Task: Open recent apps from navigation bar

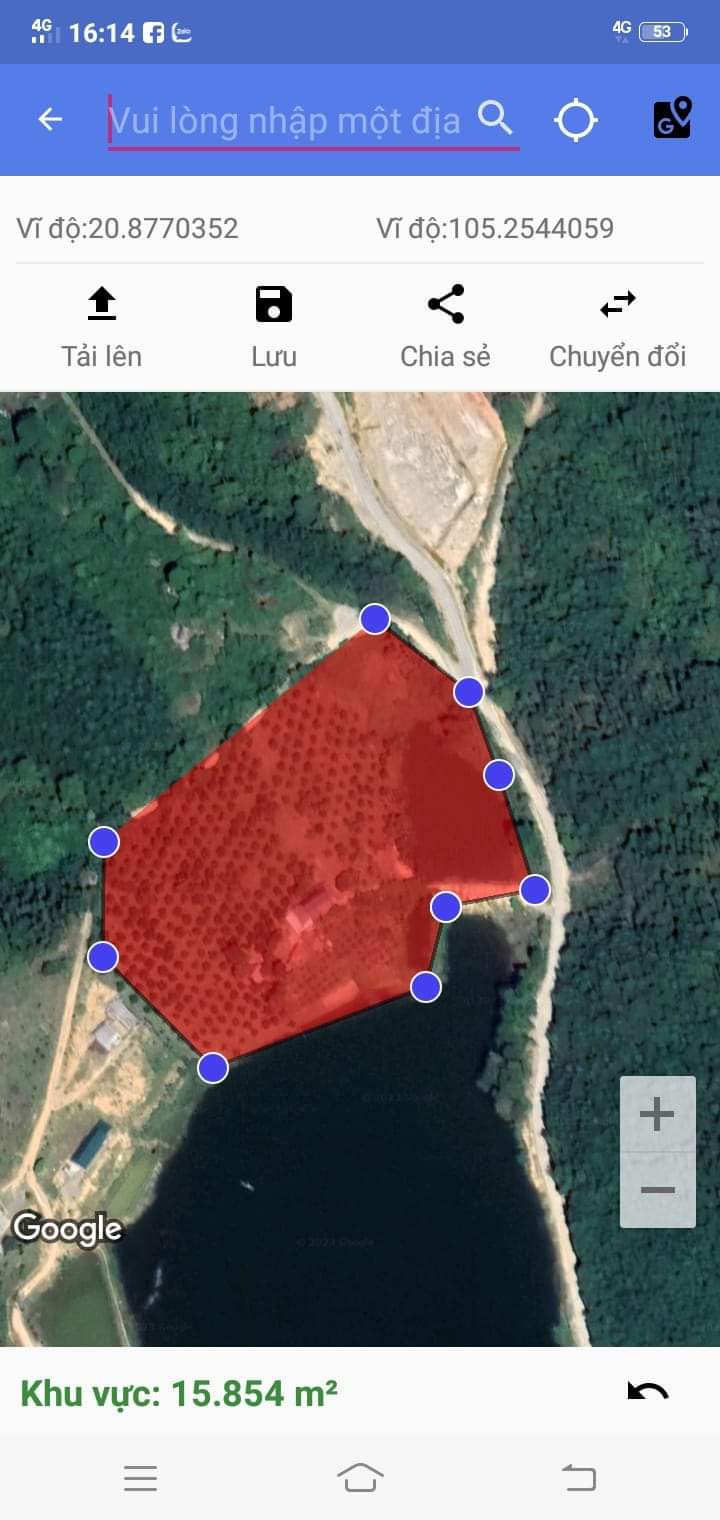Action: 140,1477
